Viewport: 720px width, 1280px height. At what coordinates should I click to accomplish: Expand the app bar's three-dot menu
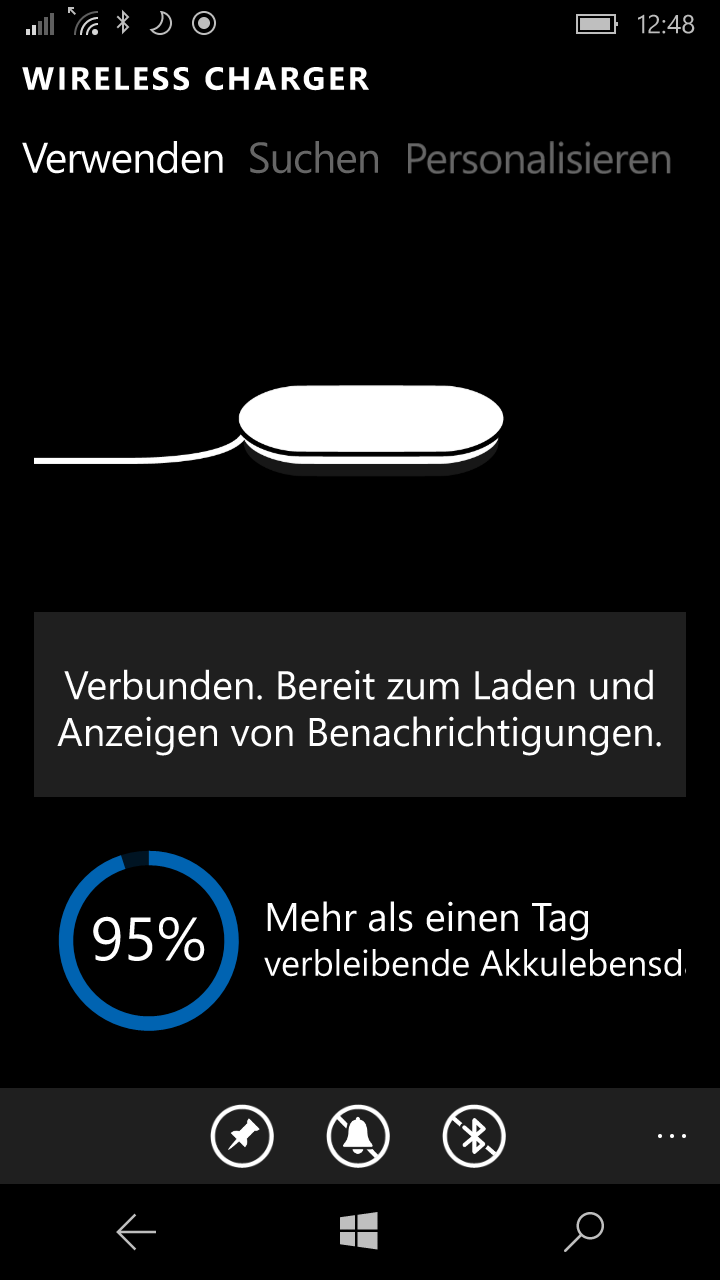point(672,1136)
